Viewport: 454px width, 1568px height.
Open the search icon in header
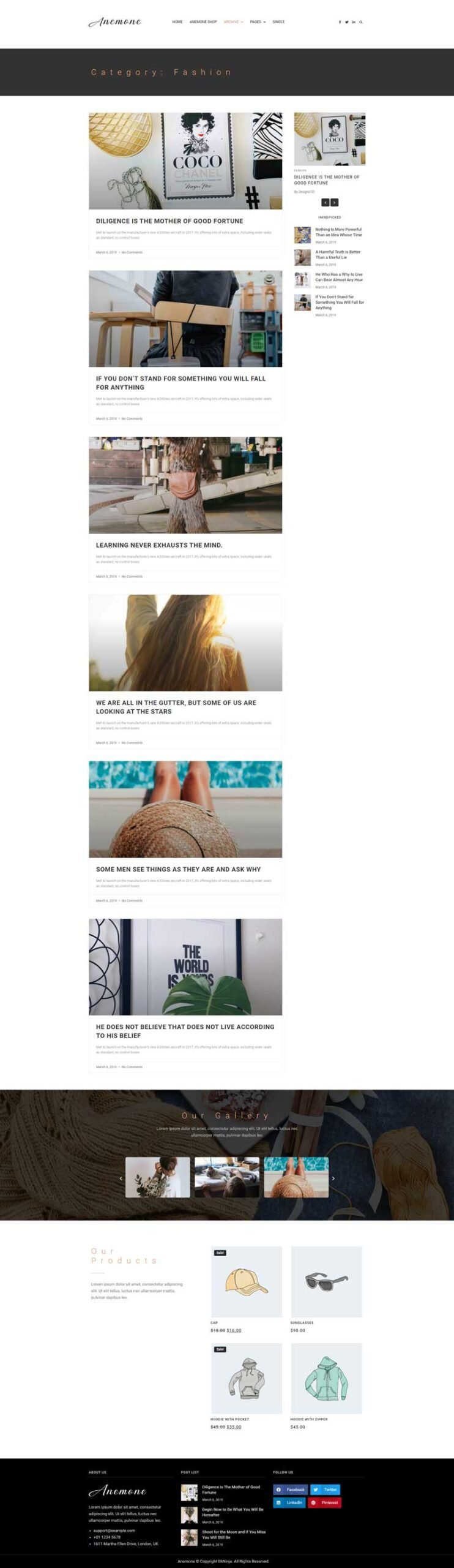click(x=361, y=22)
